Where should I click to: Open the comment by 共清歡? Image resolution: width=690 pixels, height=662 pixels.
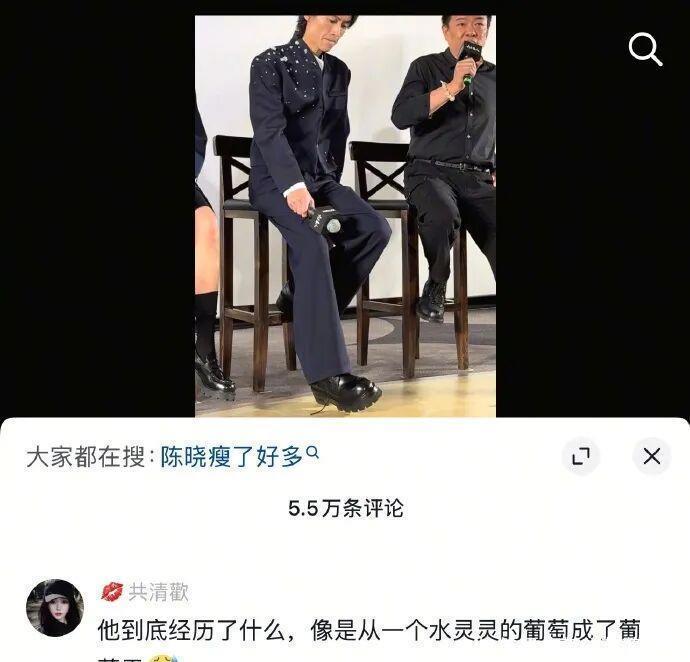coord(368,631)
